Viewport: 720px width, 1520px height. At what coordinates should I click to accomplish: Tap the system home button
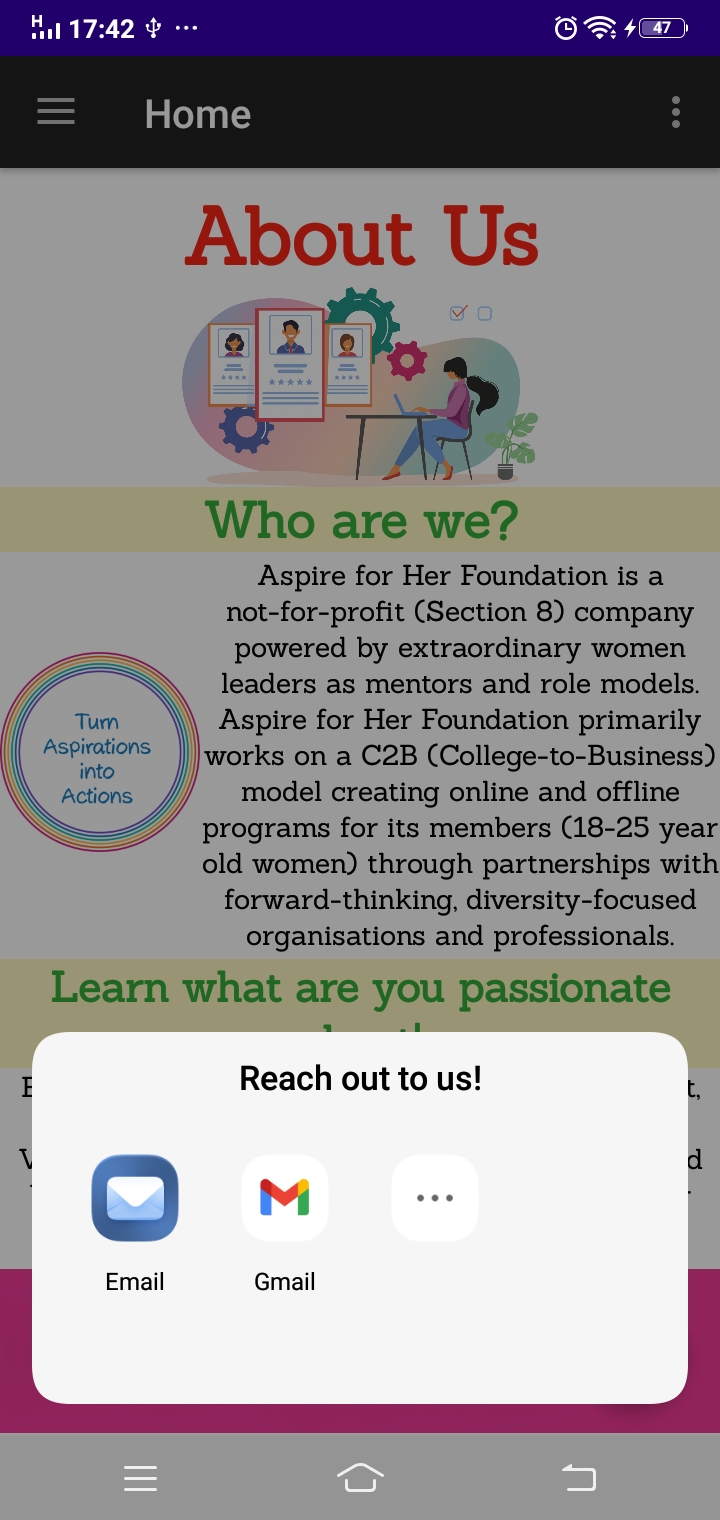[360, 1477]
